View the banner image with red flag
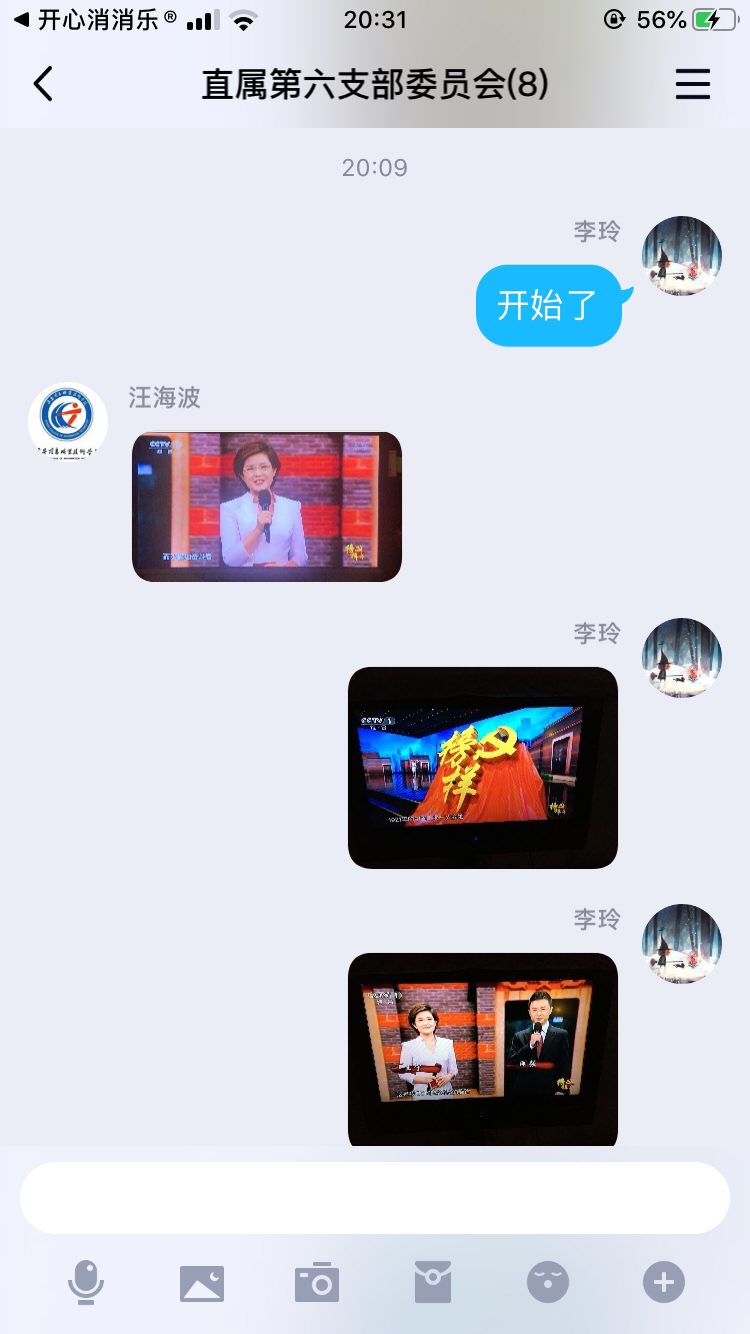 (483, 768)
